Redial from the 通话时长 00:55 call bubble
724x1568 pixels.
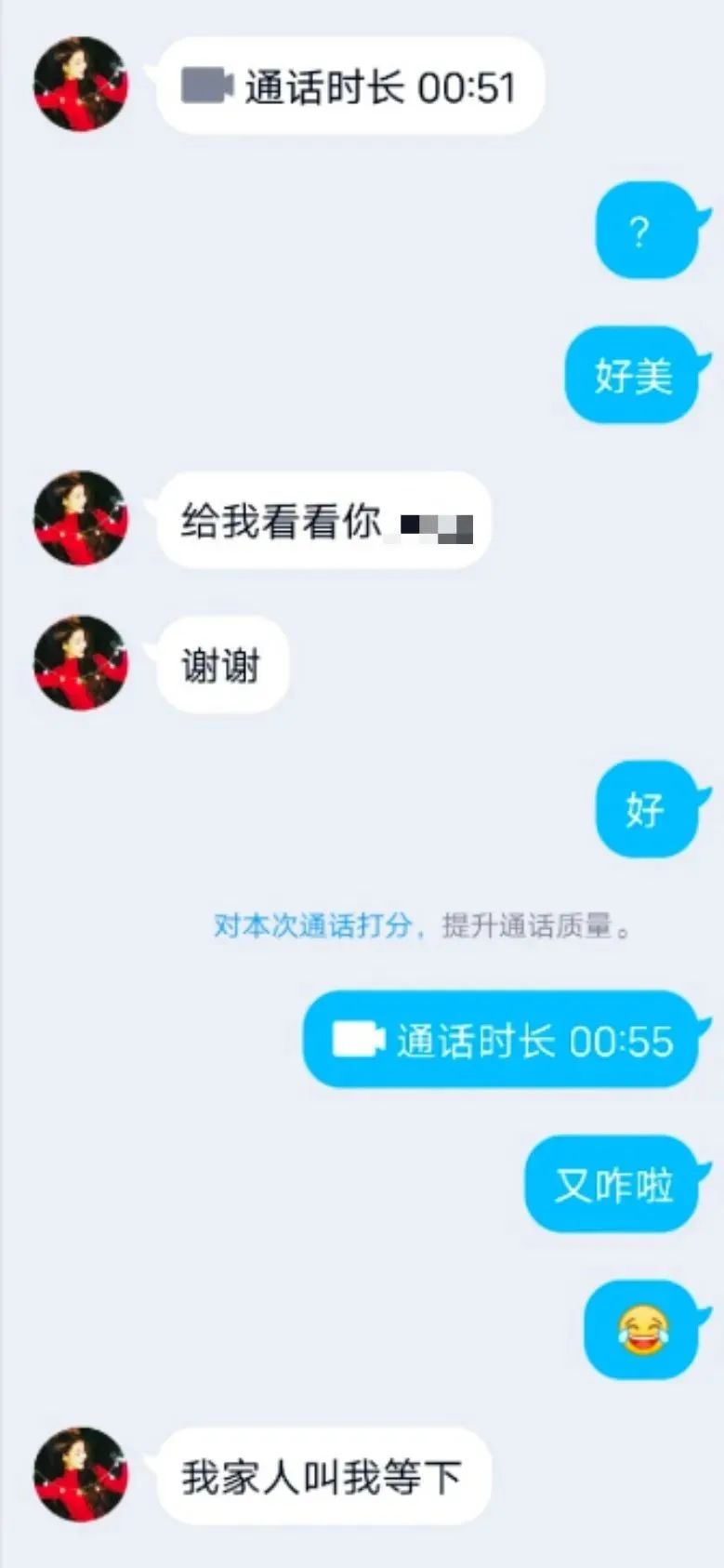tap(502, 1040)
